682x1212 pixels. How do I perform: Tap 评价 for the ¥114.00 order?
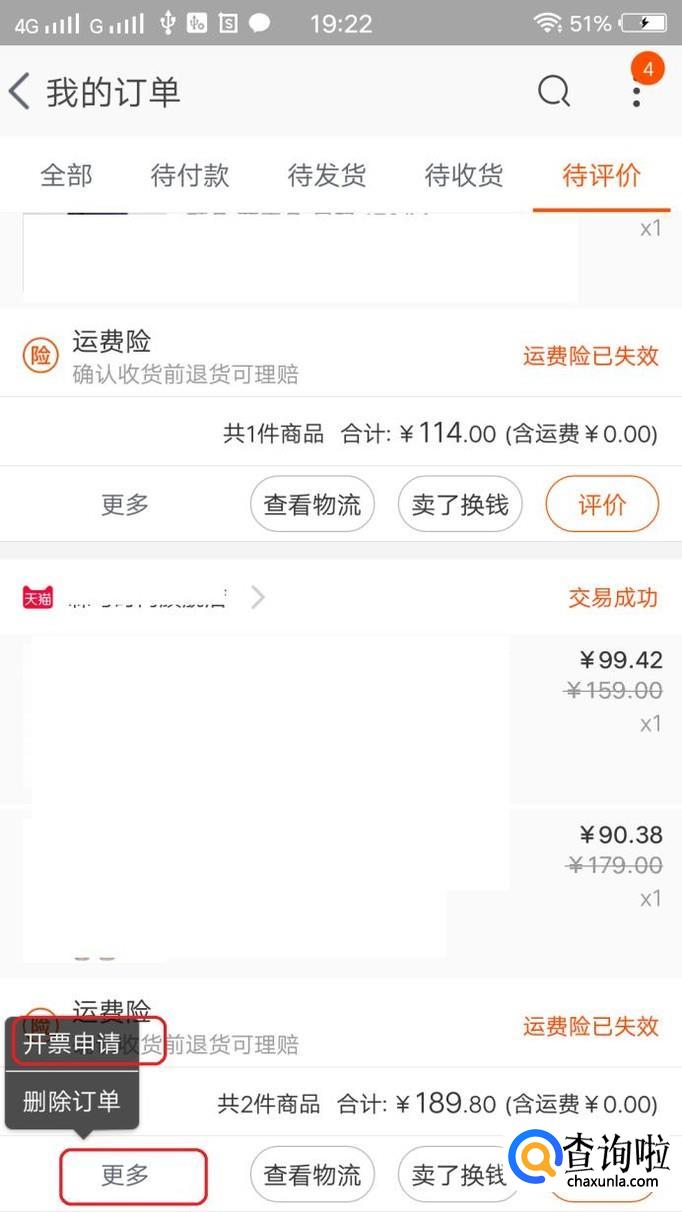(602, 504)
